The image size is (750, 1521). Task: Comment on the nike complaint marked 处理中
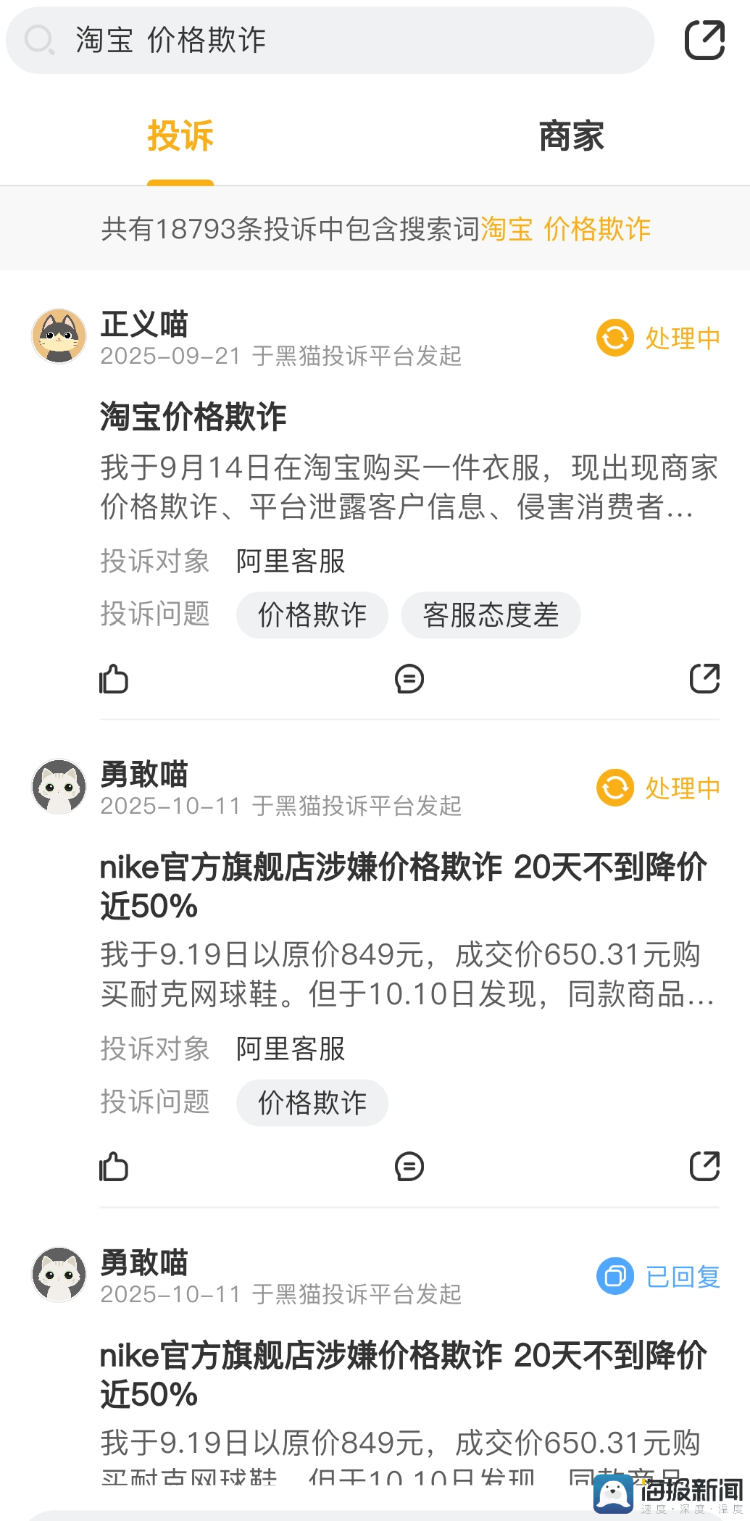(409, 1167)
